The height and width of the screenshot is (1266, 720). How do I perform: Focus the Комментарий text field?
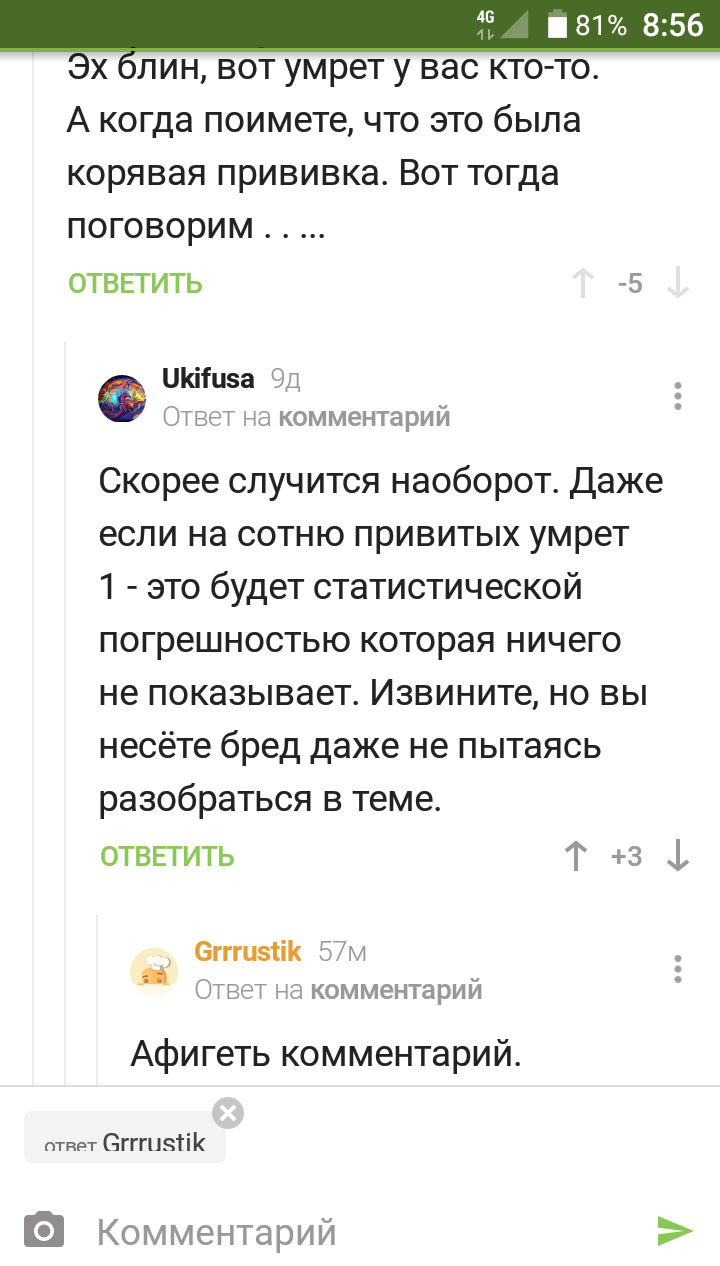[x=360, y=1232]
